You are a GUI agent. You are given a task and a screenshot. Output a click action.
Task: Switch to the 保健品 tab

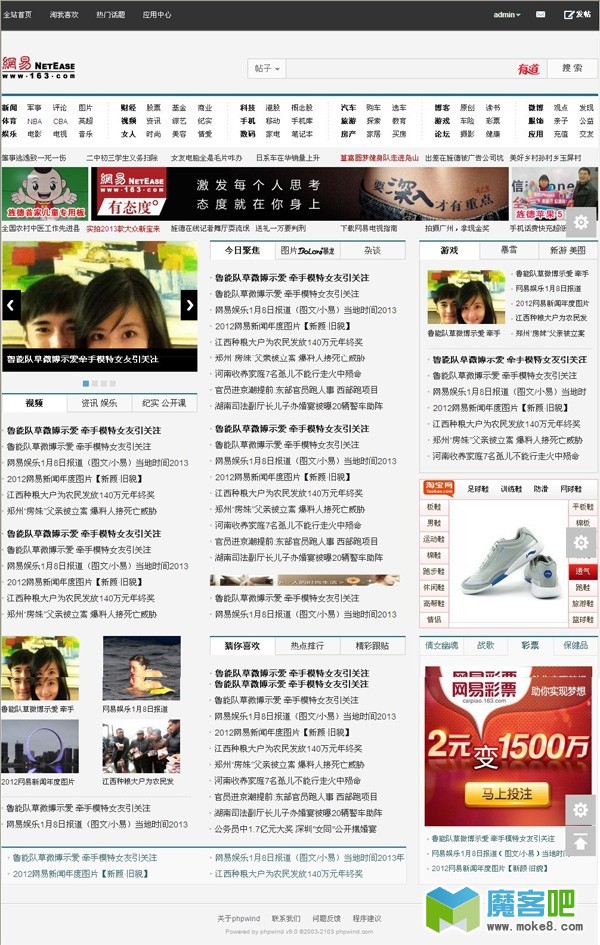point(575,645)
